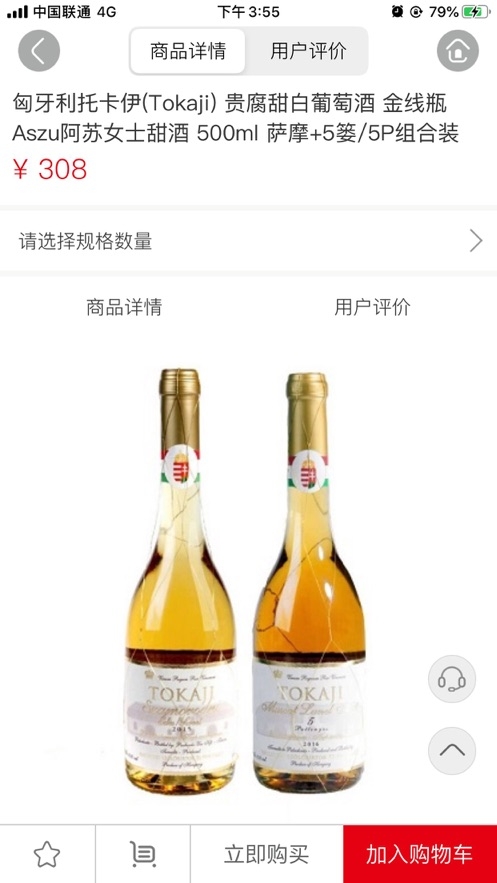The height and width of the screenshot is (883, 497).
Task: Select the 商品详情 segment in the top bar
Action: (188, 51)
